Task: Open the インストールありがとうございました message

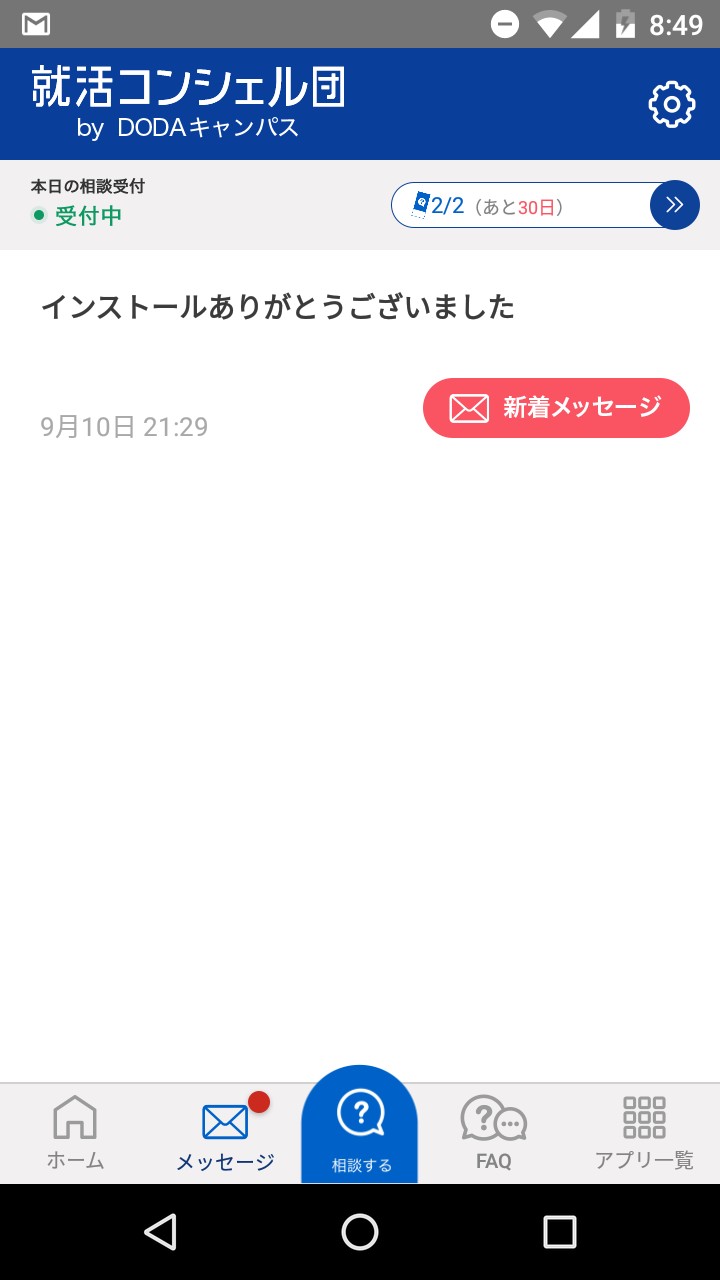Action: pyautogui.click(x=278, y=307)
